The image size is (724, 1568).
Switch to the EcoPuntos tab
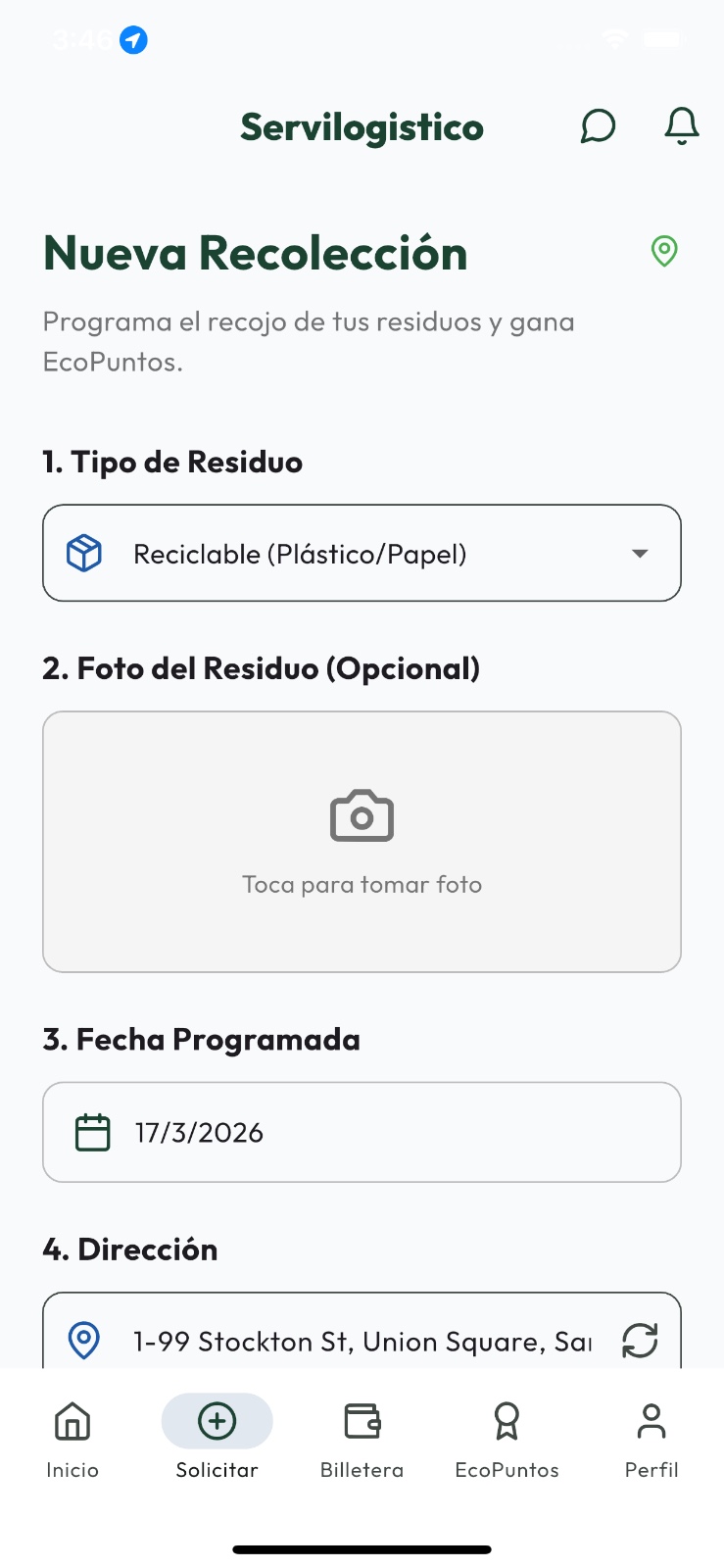(507, 1436)
